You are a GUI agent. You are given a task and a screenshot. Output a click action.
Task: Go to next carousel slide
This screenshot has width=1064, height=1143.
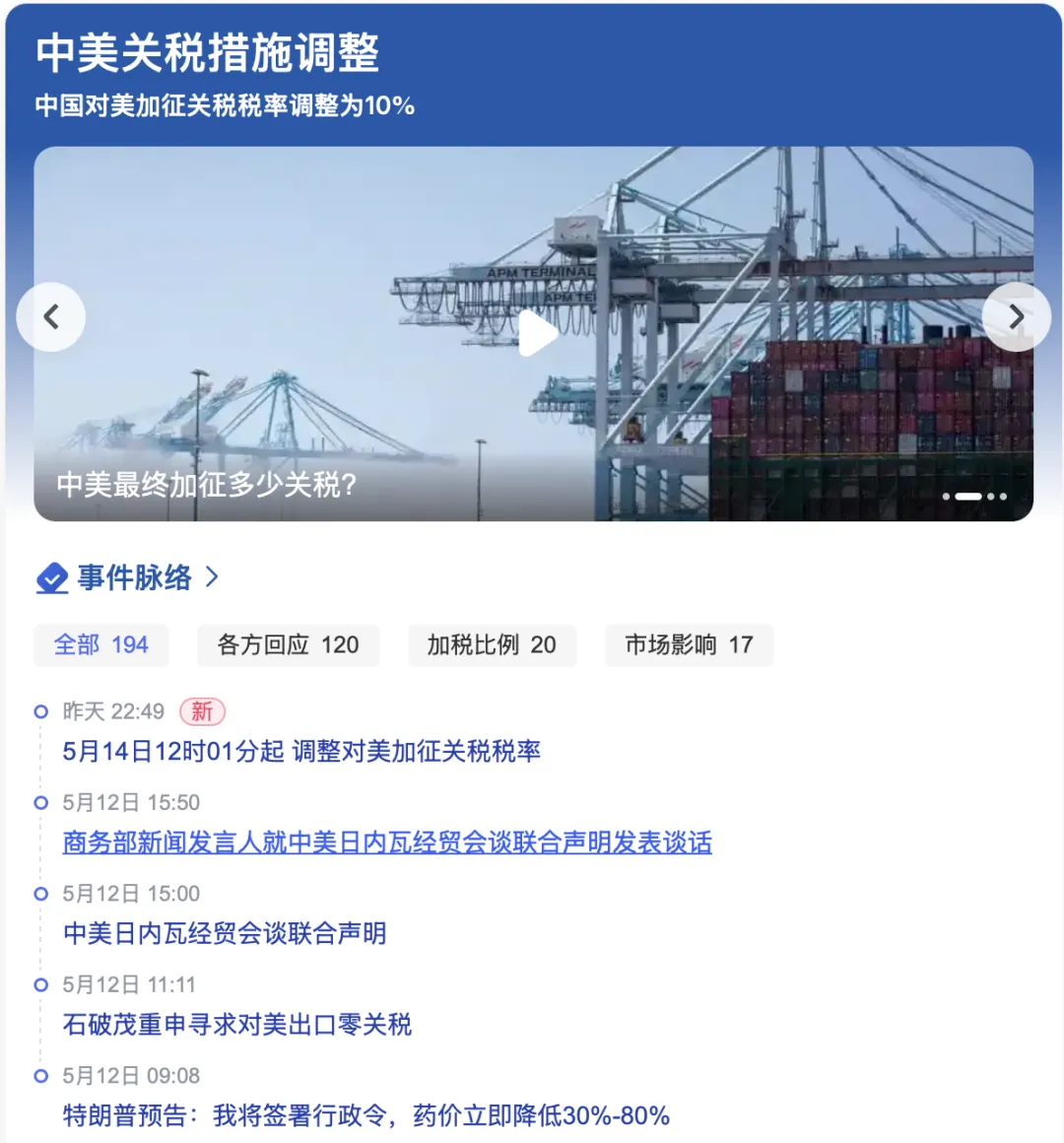[1016, 317]
